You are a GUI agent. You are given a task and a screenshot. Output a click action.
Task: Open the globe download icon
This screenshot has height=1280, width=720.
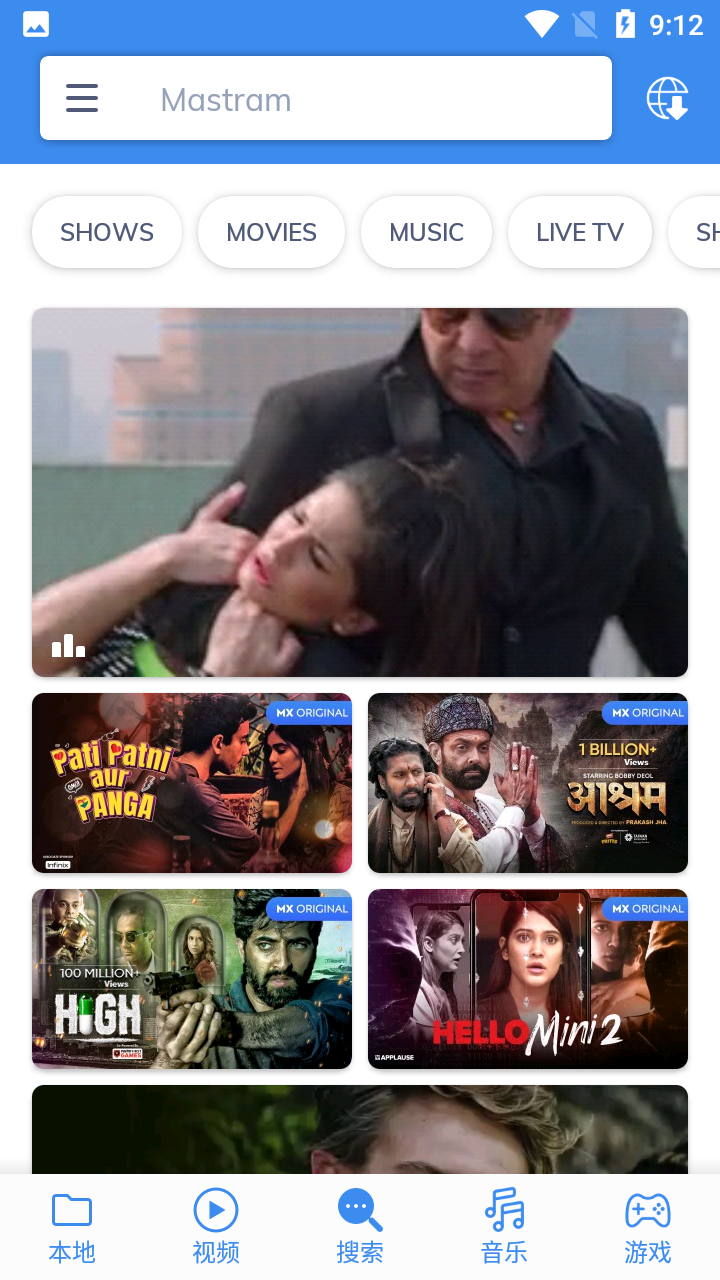[x=667, y=99]
